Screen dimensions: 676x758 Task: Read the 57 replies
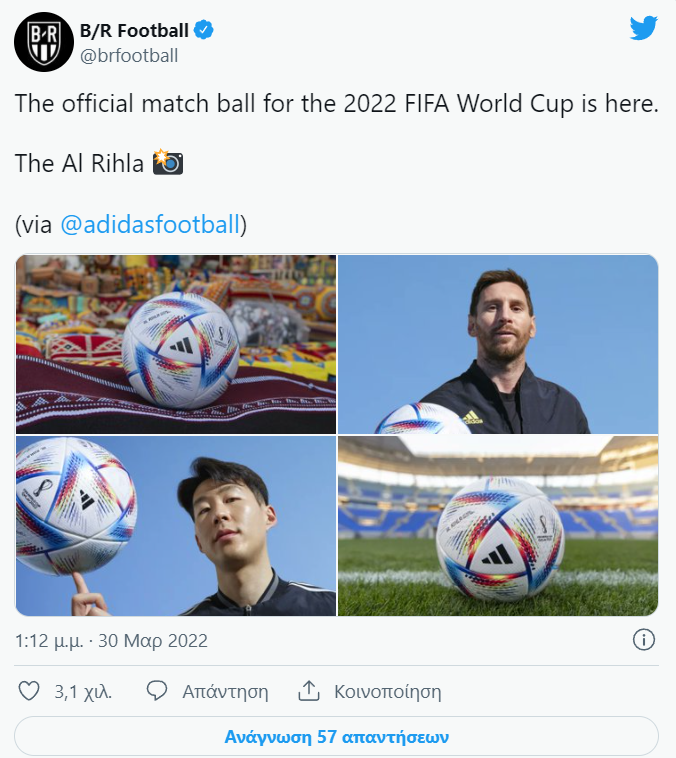pos(337,737)
